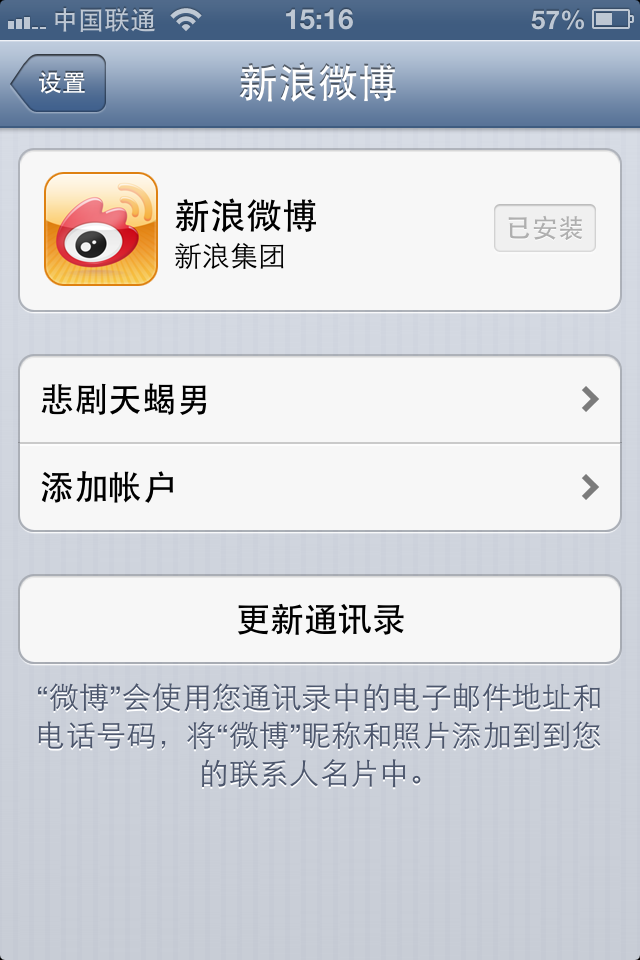Select 添加帐户 to add an account
Viewport: 640px width, 960px height.
(x=320, y=487)
